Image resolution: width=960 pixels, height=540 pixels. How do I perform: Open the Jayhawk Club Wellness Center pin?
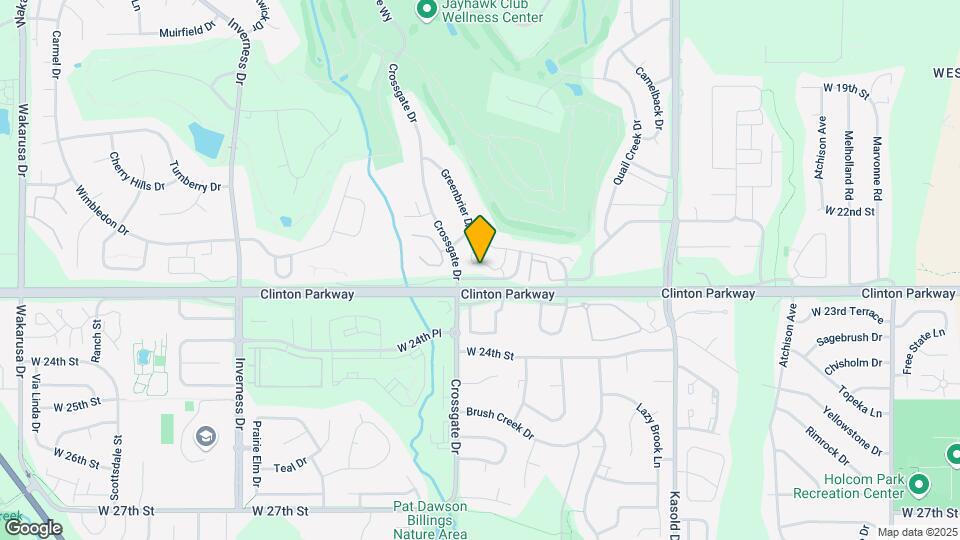click(x=426, y=9)
